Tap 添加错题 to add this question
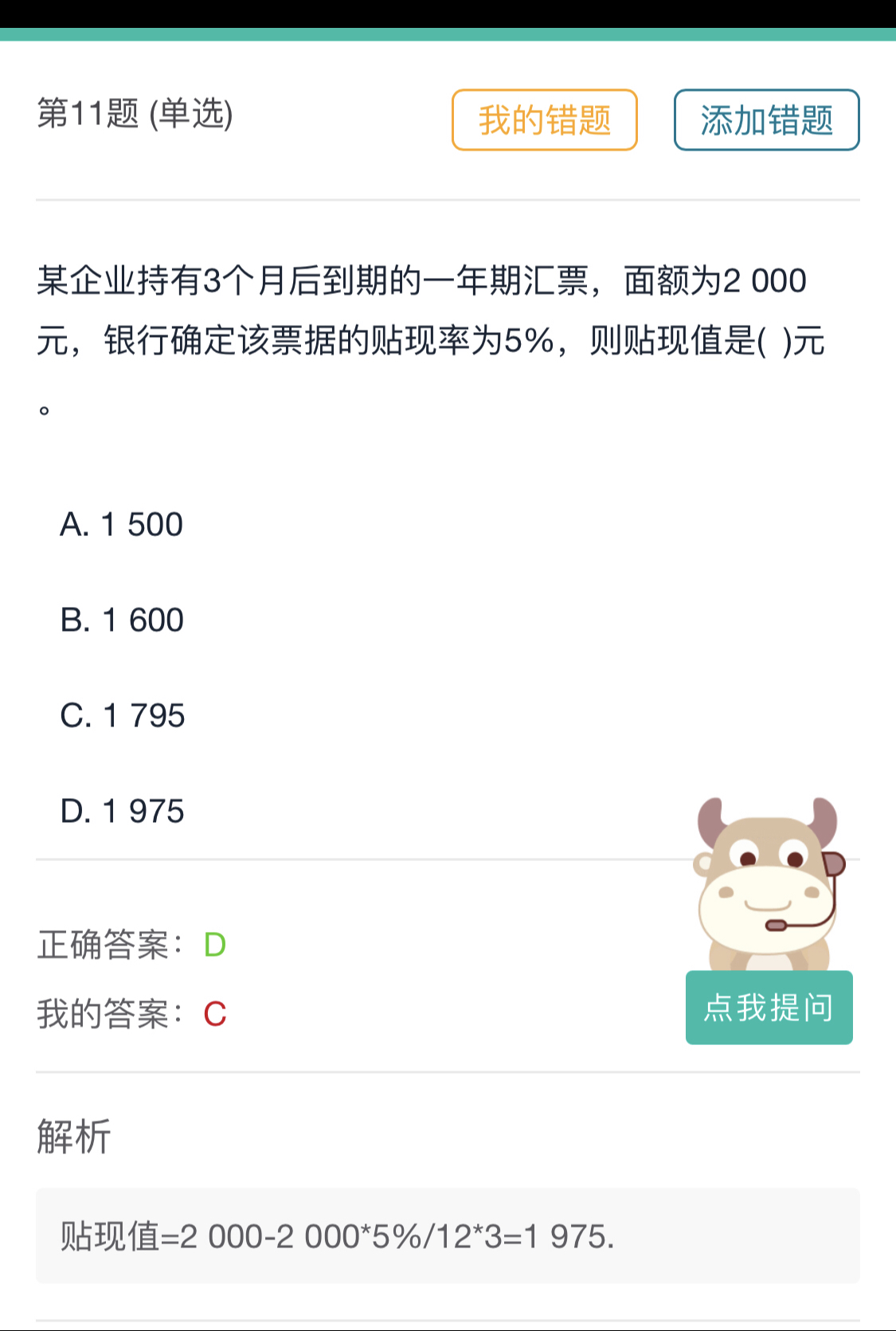This screenshot has width=896, height=1331. (x=766, y=120)
